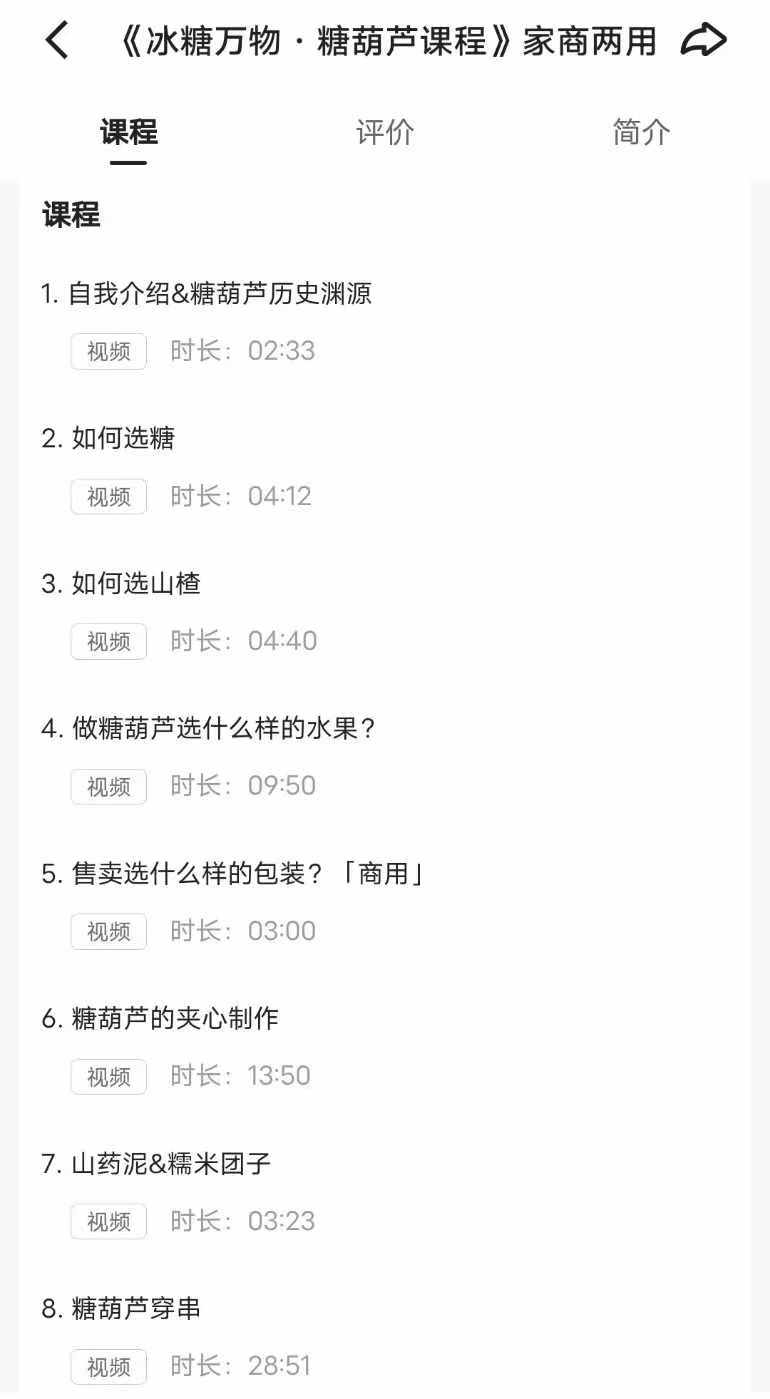Viewport: 770px width, 1399px height.
Task: Click the 视频 badge under 如何选山楂
Action: click(108, 641)
